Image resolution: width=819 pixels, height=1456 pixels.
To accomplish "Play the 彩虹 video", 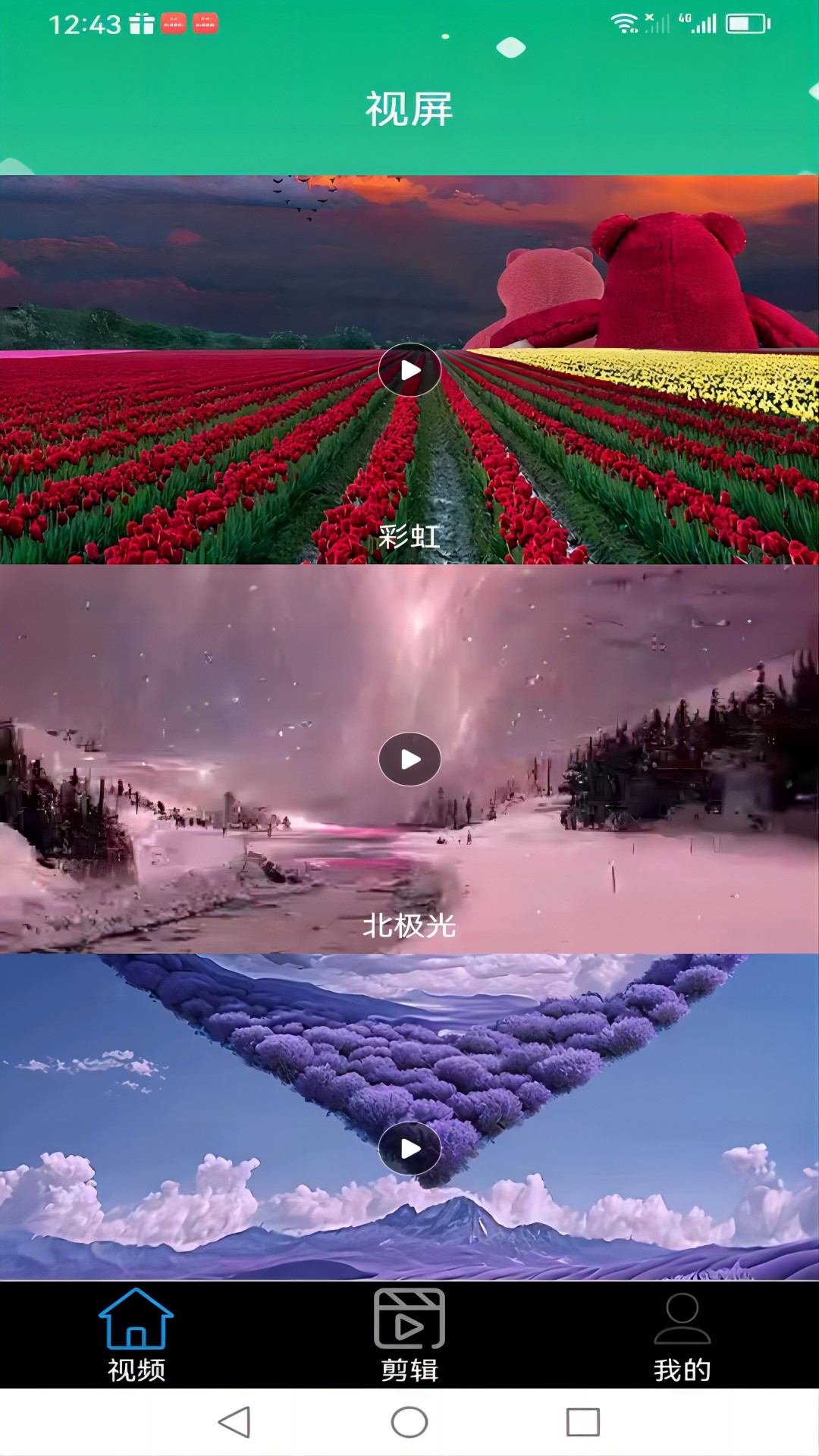I will pos(409,370).
